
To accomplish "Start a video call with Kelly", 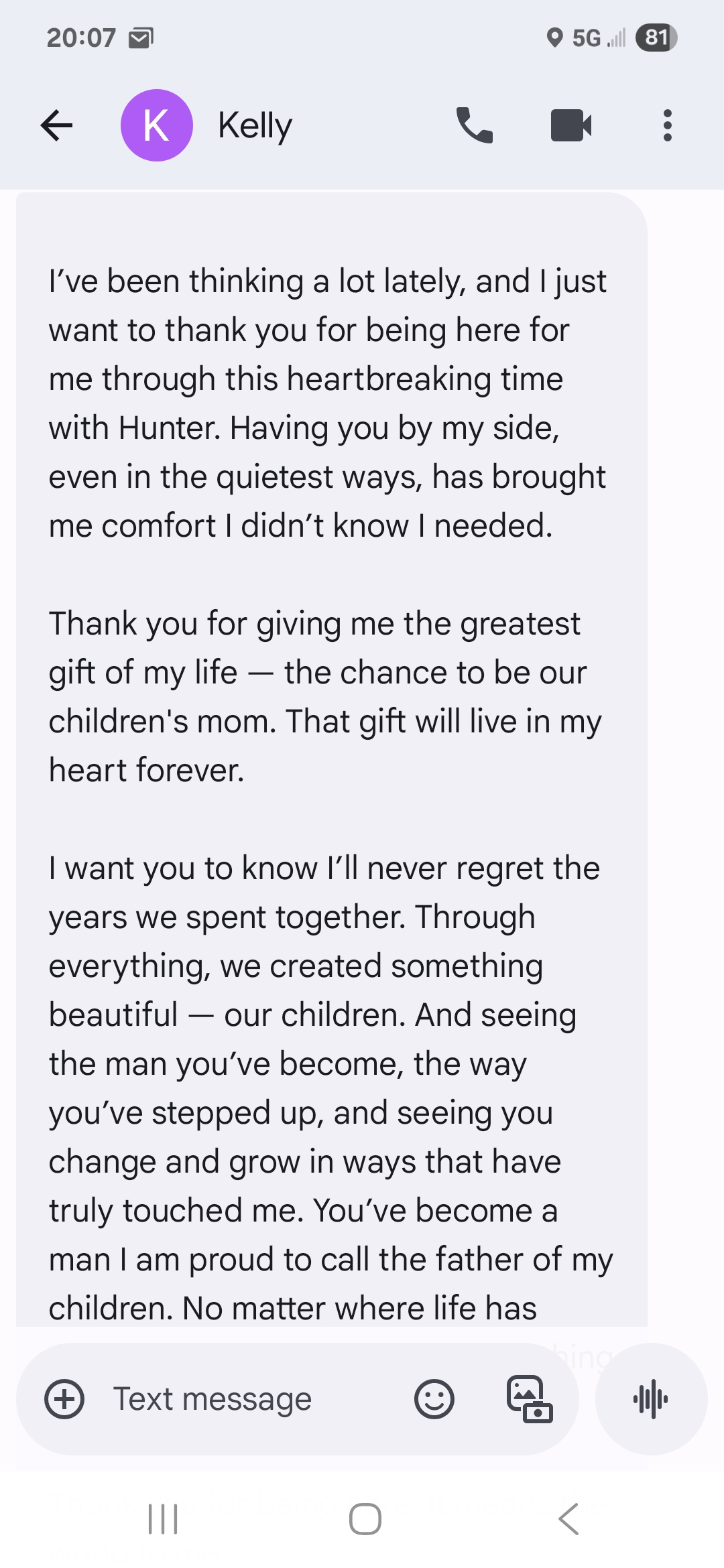I will pyautogui.click(x=571, y=125).
